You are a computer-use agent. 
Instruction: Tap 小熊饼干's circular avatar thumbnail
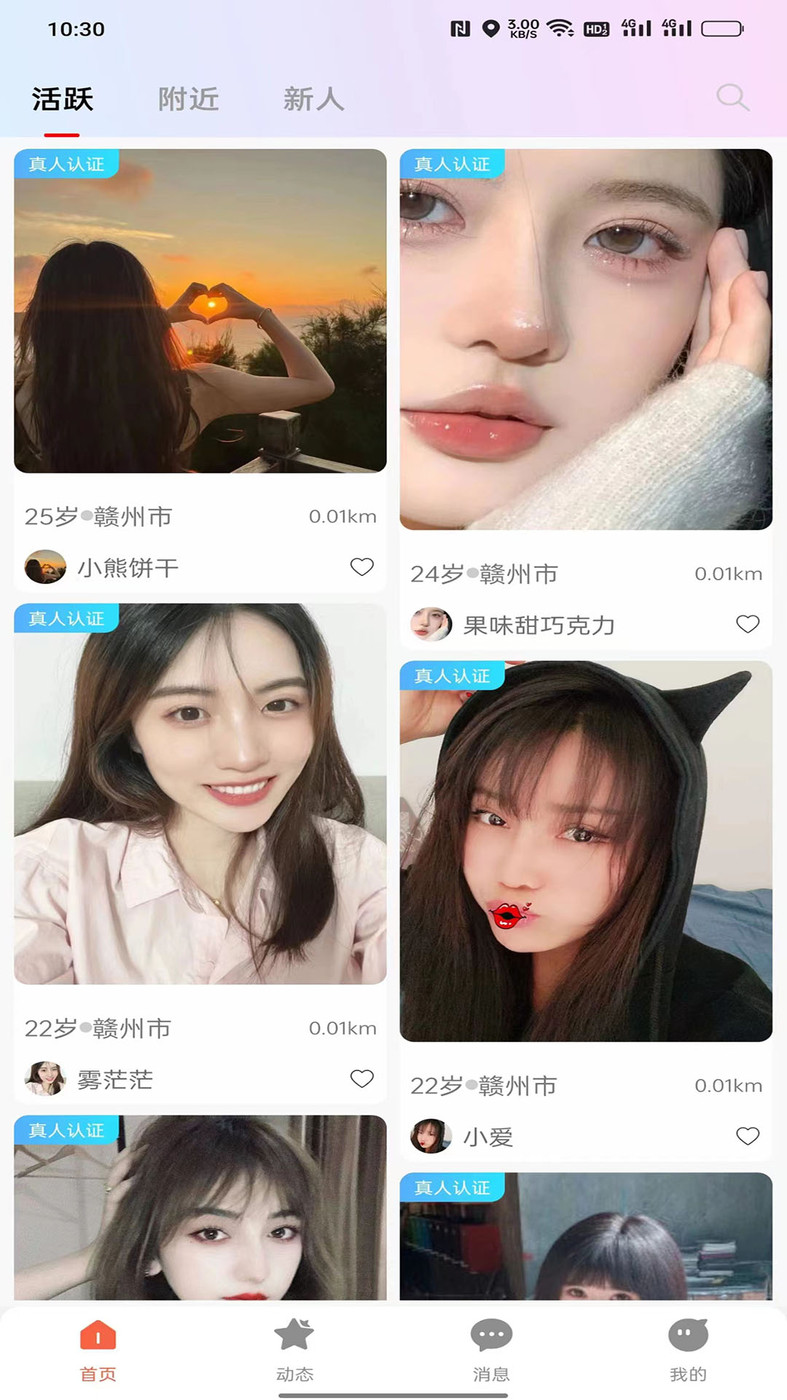point(44,566)
